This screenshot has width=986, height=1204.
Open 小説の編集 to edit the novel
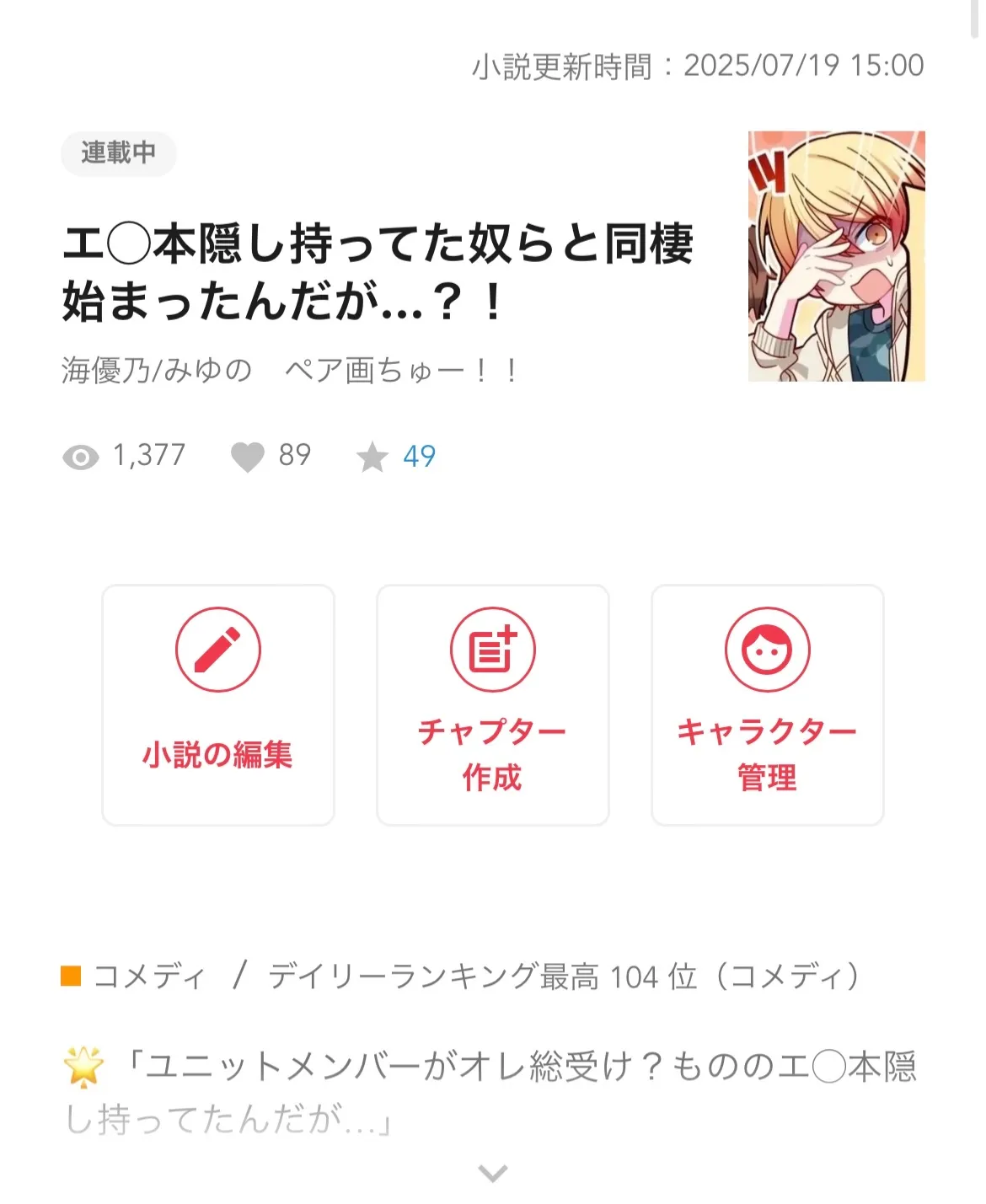[218, 704]
